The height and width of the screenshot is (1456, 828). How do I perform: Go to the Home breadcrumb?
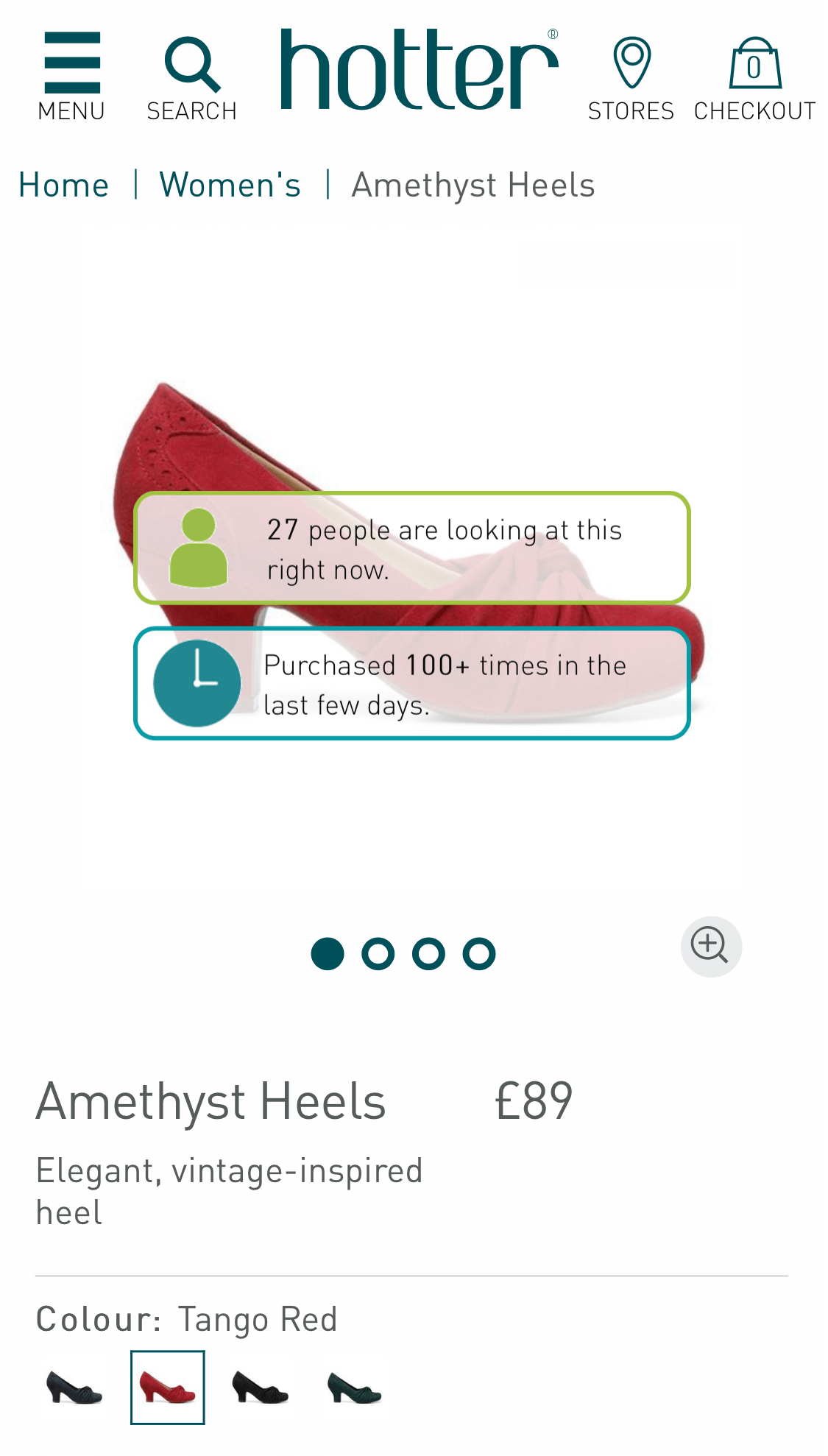coord(64,185)
